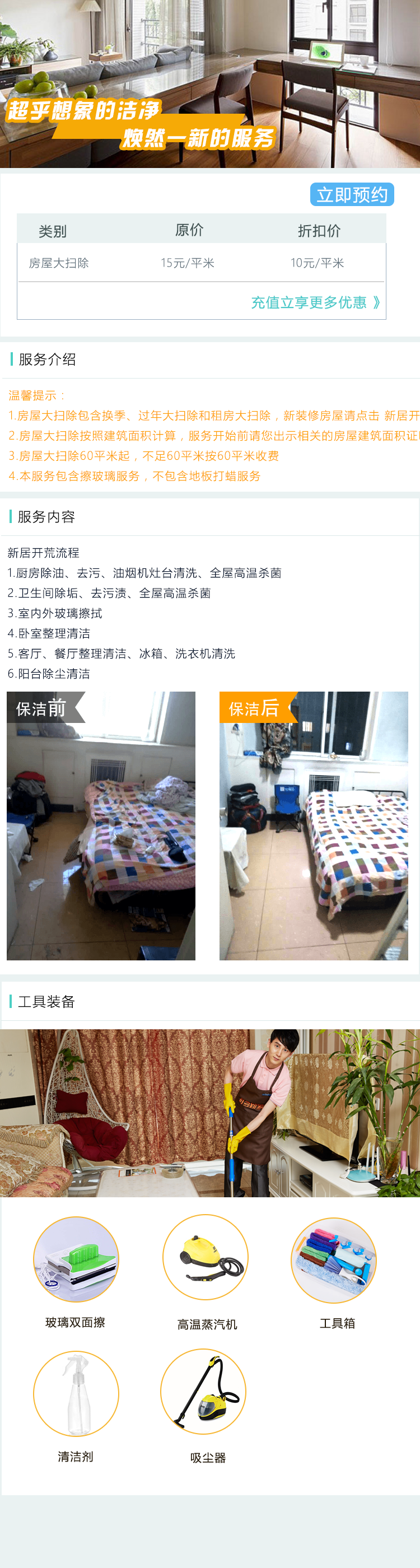This screenshot has height=1568, width=420.
Task: Tap the 立即预约 booking button
Action: [x=352, y=195]
